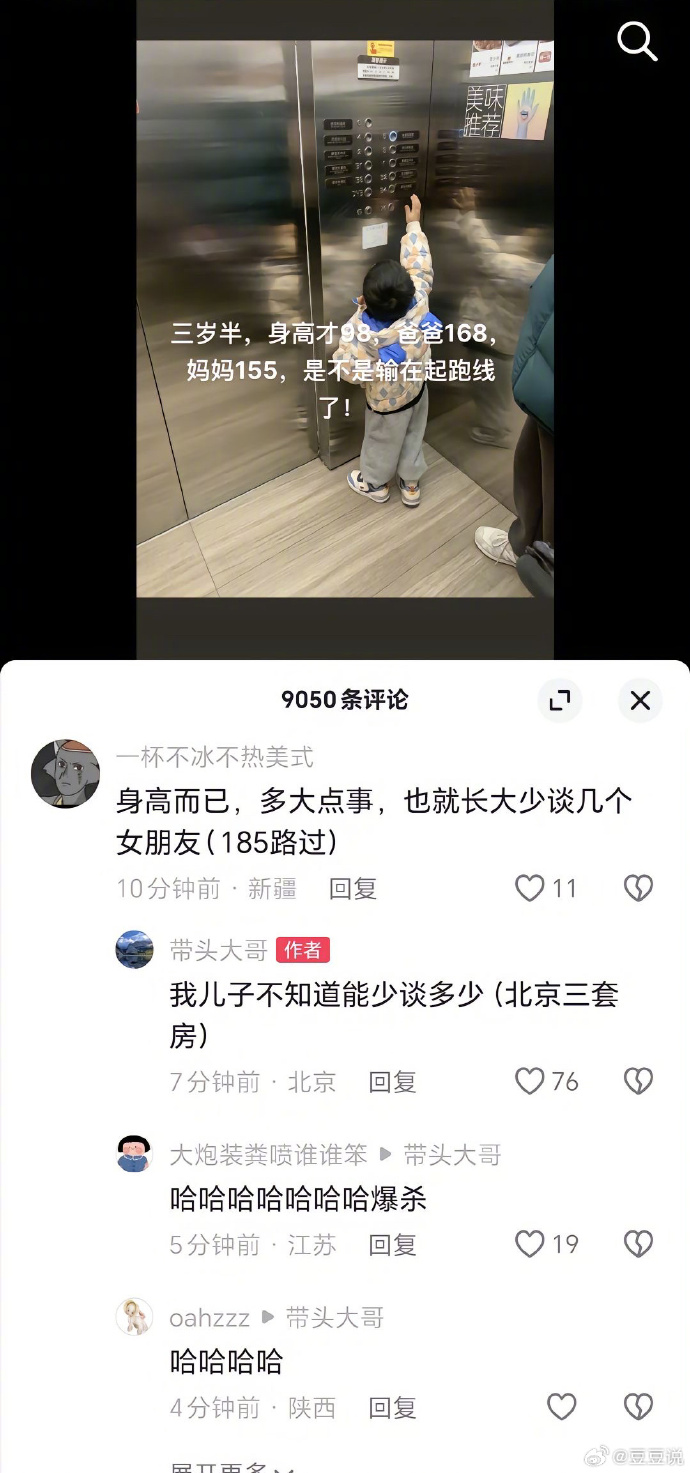Screen dimensions: 690x1473
Task: Like the comment by 一杯不冰不热美式
Action: coord(530,888)
